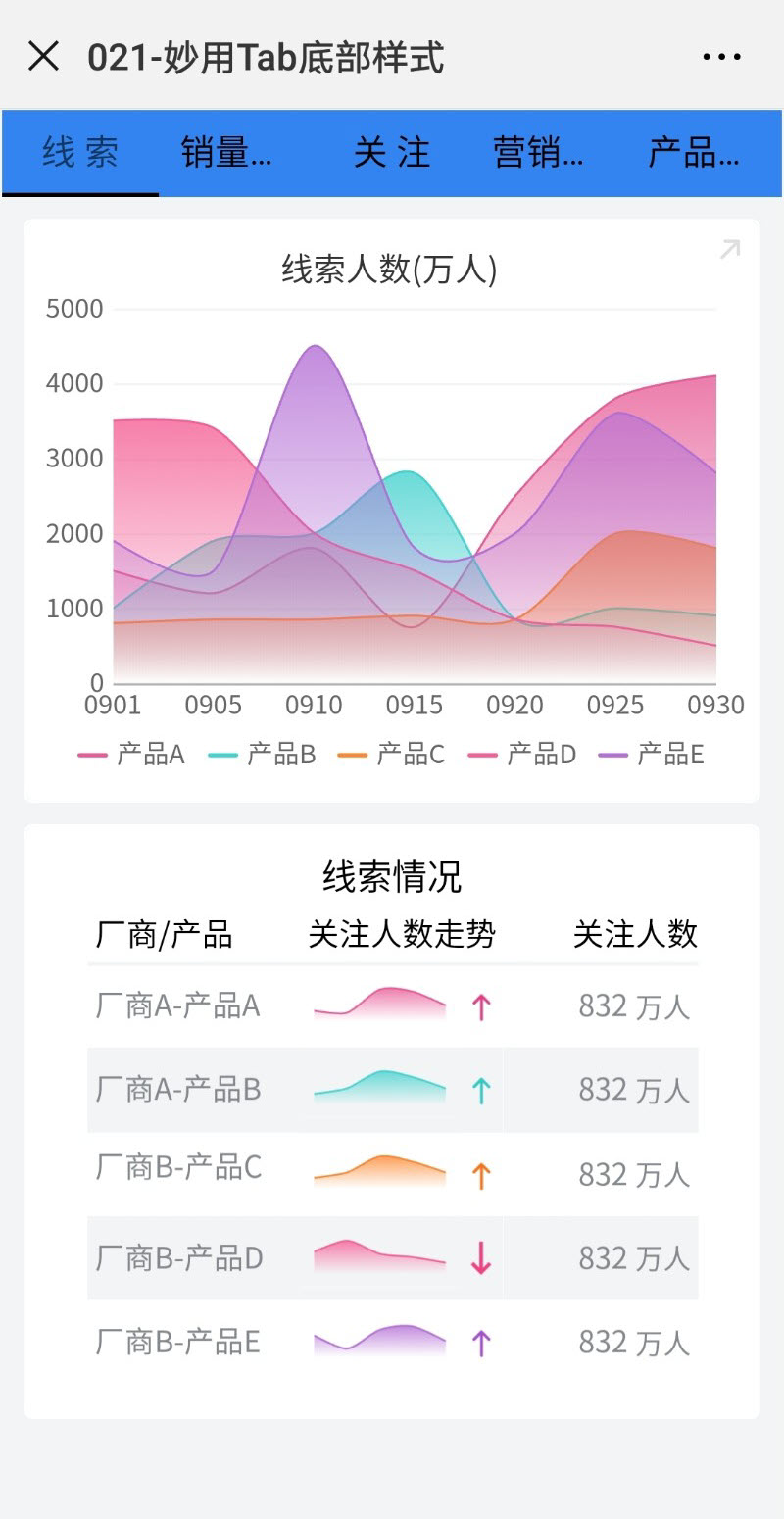
Task: Toggle 产品A series in chart legend
Action: tap(132, 755)
